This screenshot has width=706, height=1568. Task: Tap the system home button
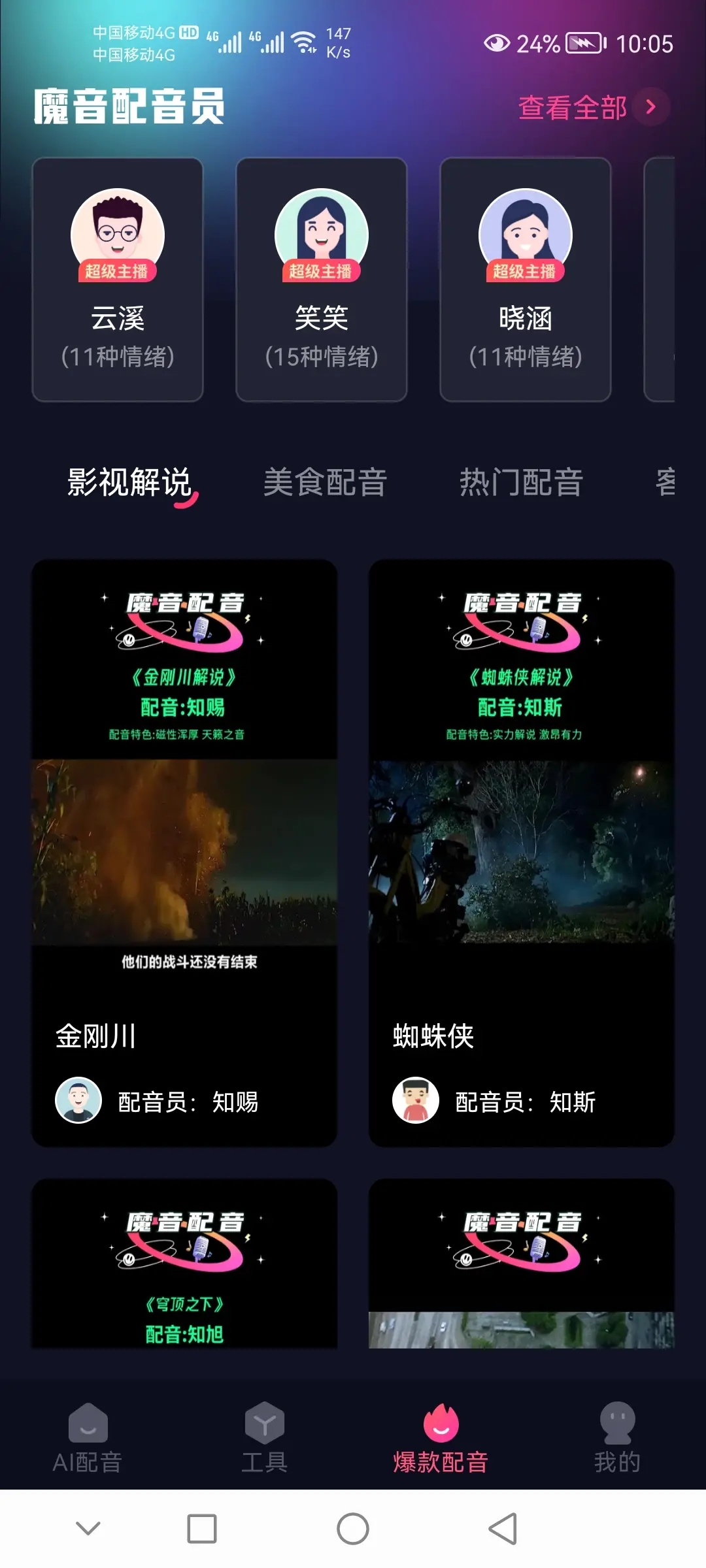(x=353, y=1529)
